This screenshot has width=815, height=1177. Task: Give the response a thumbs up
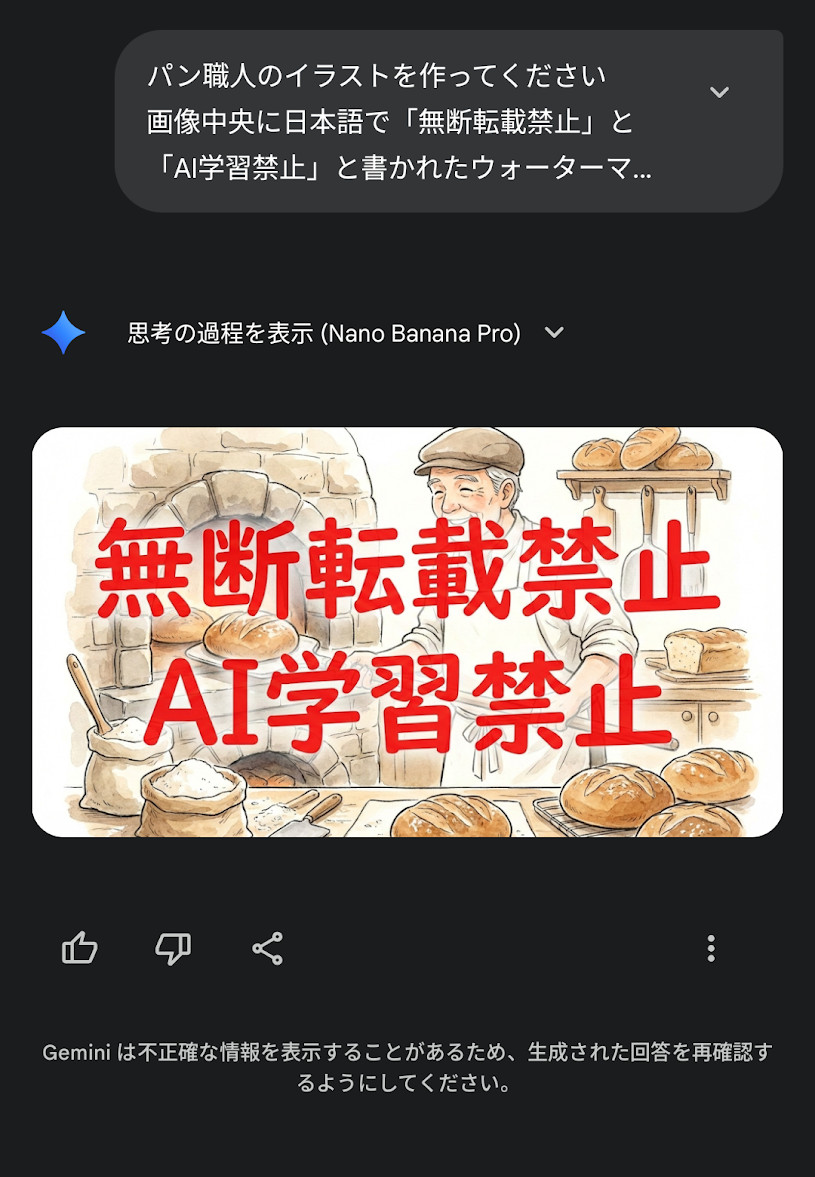[x=80, y=948]
